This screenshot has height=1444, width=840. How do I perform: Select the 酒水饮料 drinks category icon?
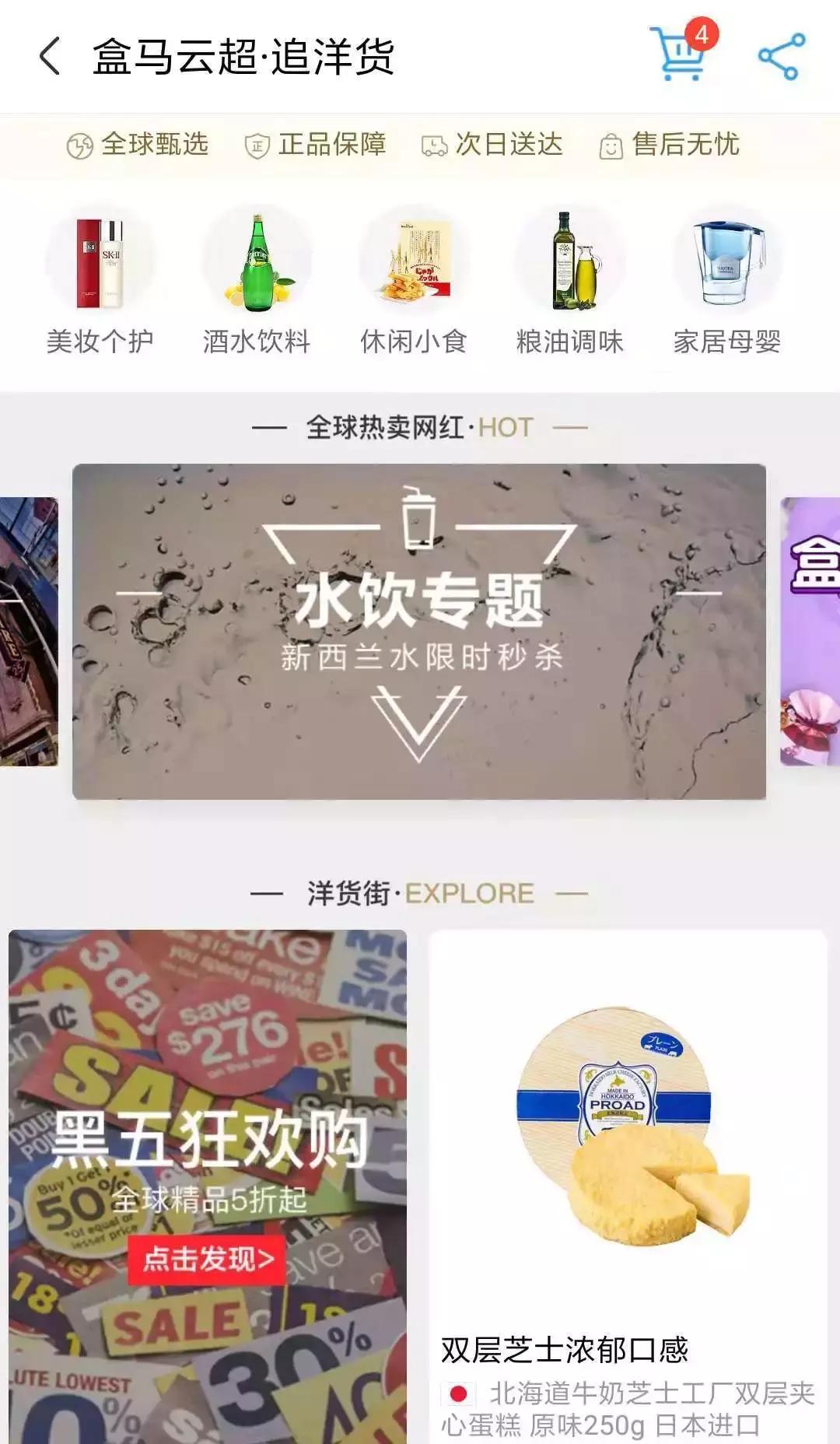point(259,261)
